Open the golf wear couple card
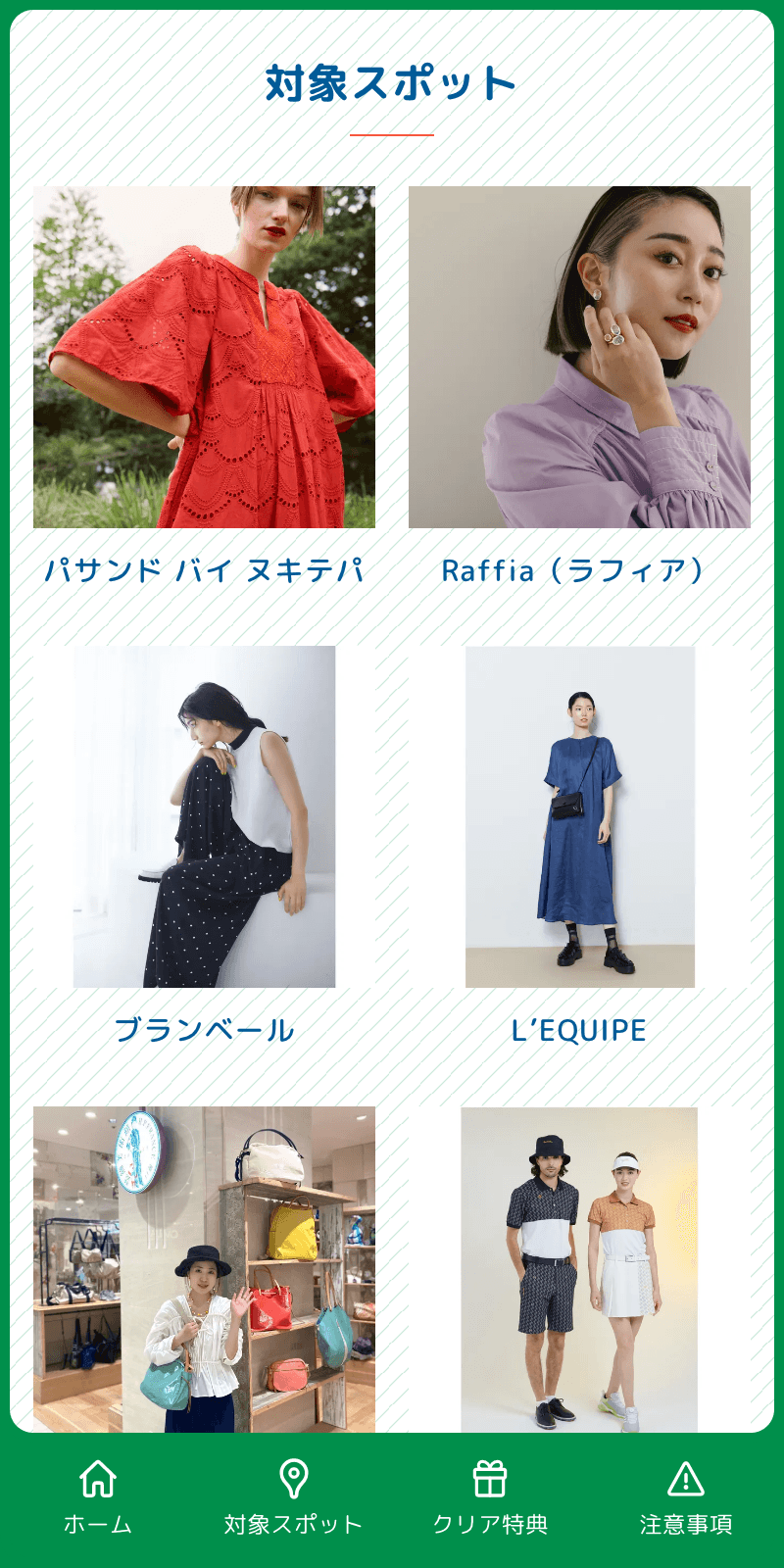 point(579,1269)
